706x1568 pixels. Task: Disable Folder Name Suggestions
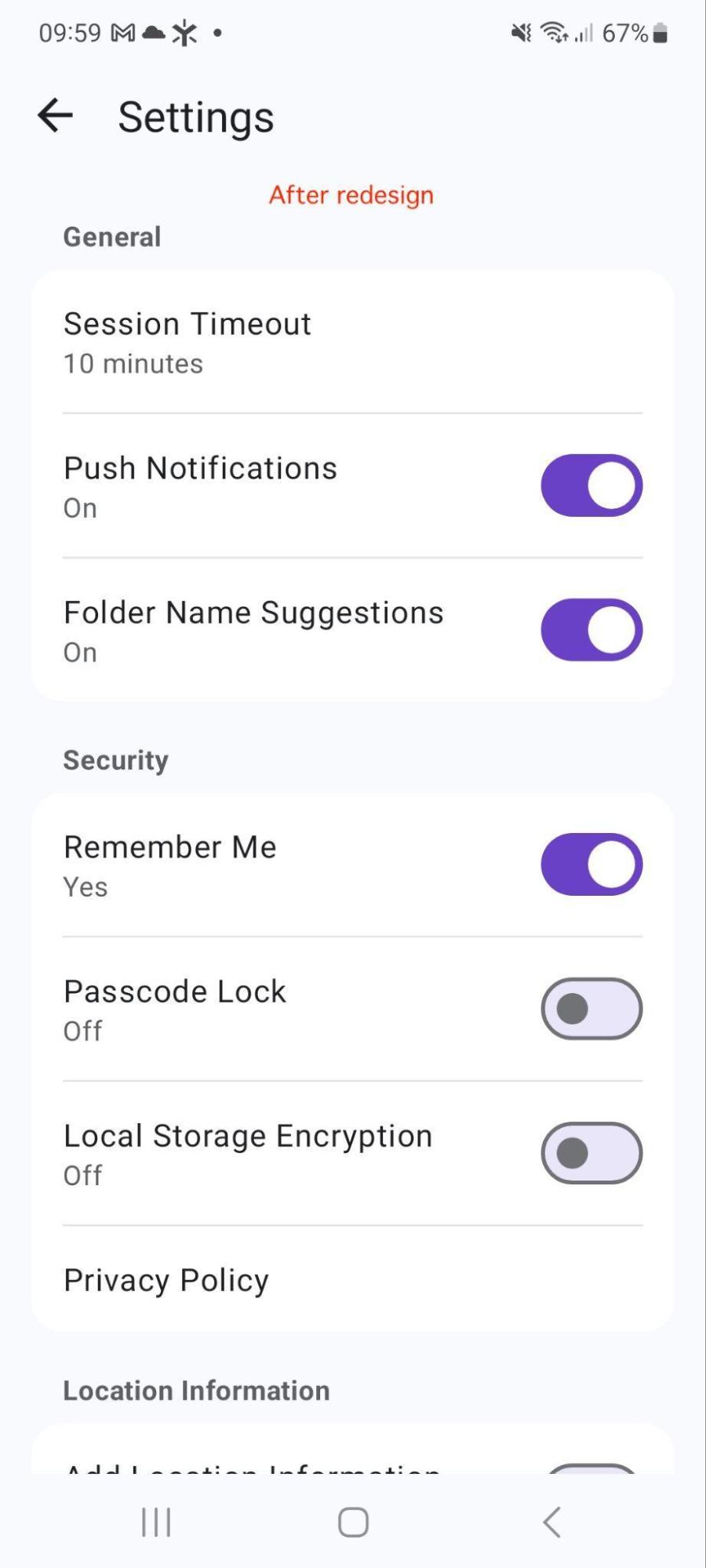pyautogui.click(x=591, y=630)
